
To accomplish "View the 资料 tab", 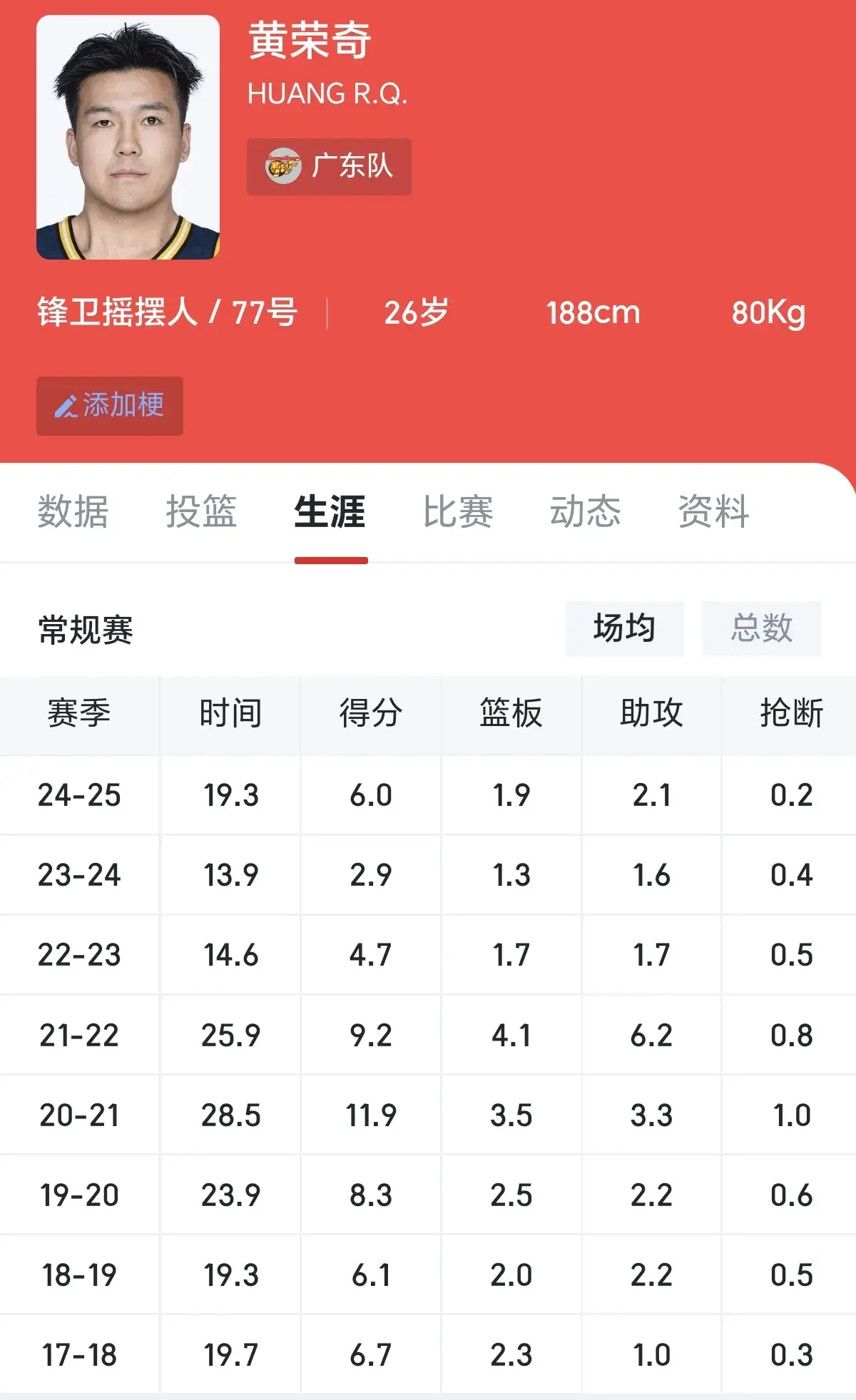I will (715, 513).
